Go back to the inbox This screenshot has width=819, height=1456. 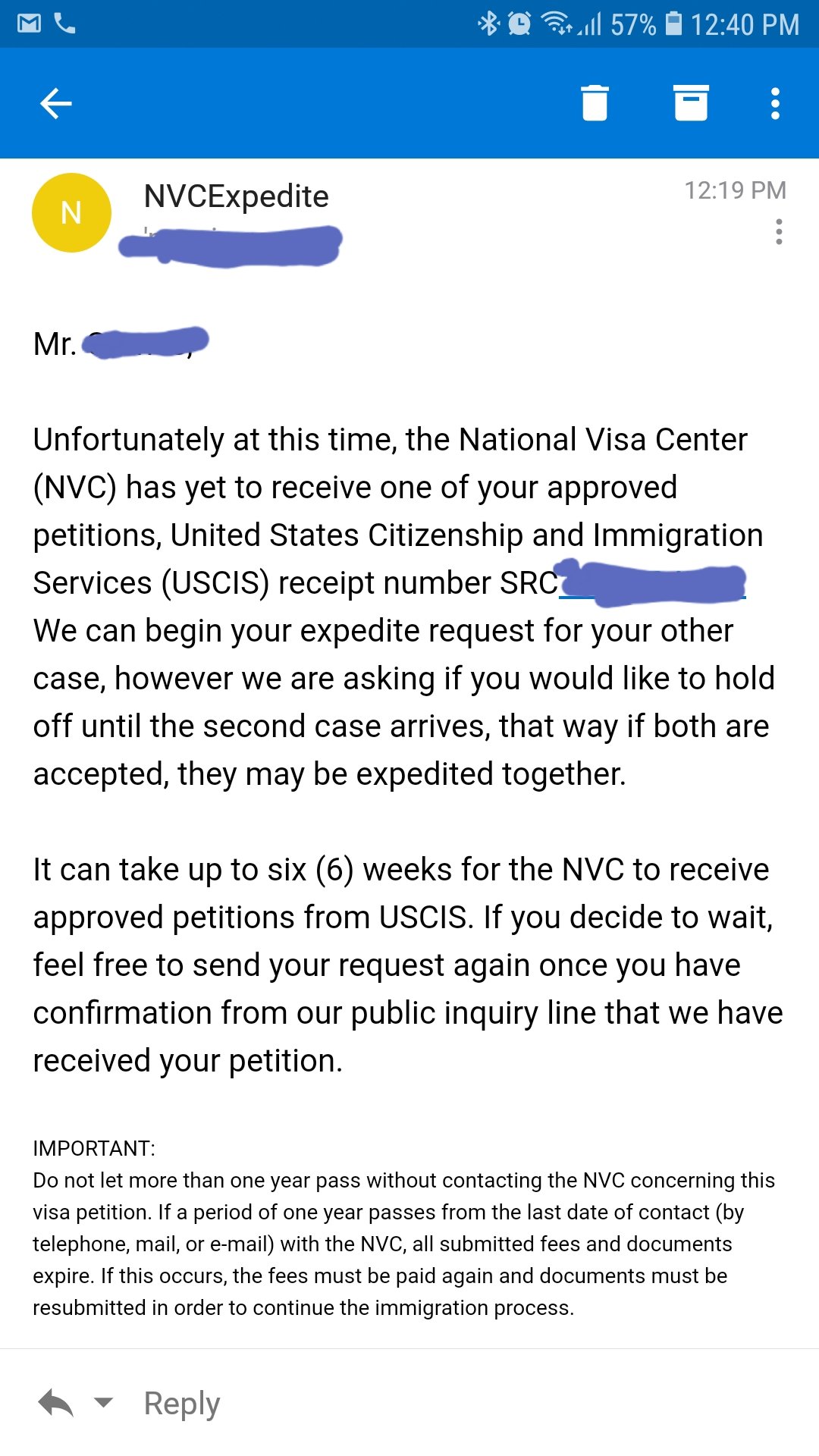(55, 104)
